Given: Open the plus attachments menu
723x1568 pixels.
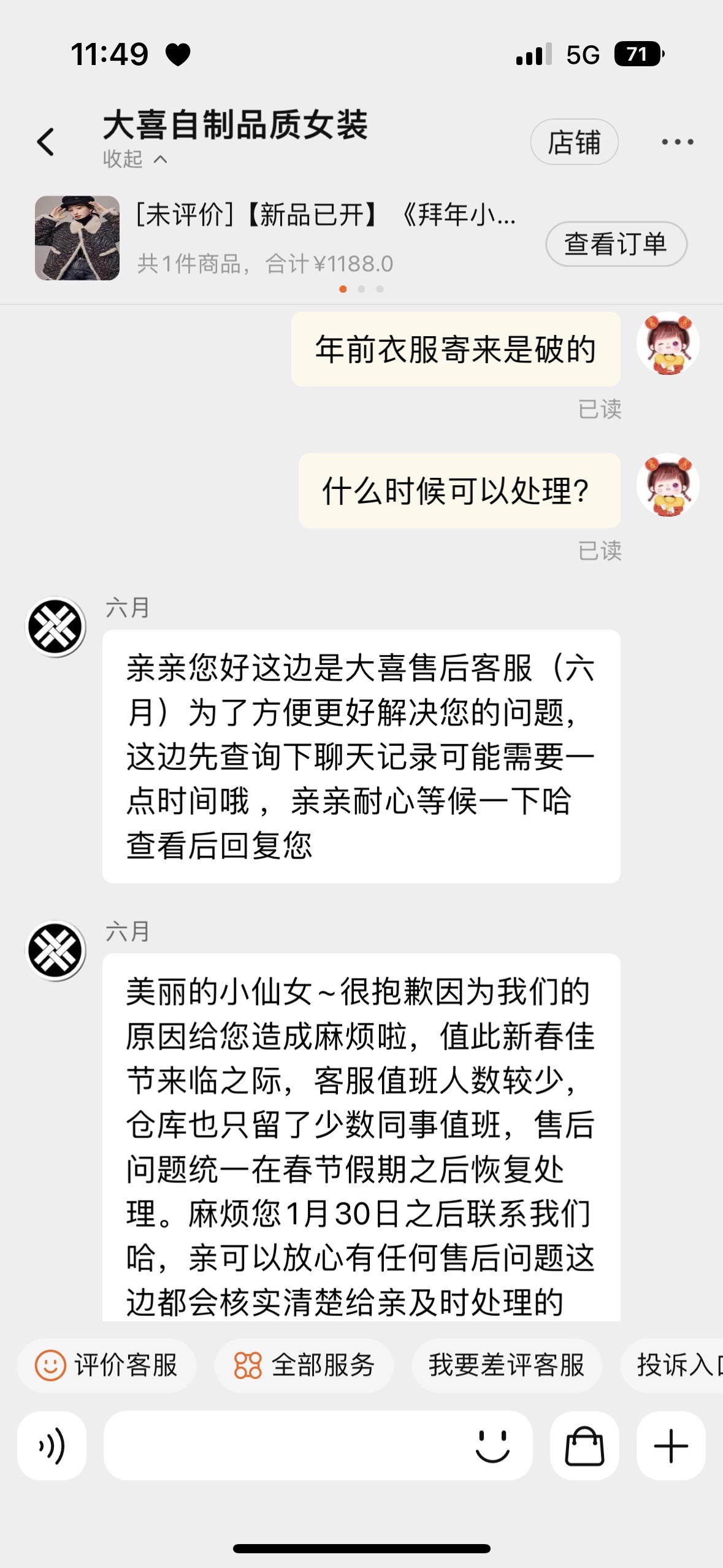Looking at the screenshot, I should click(x=671, y=1446).
